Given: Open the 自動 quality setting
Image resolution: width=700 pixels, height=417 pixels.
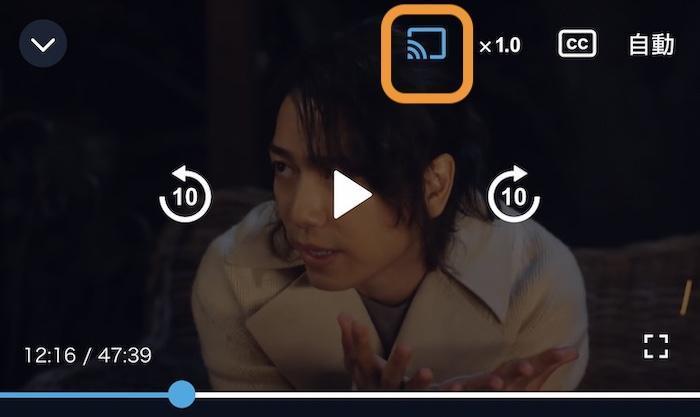Looking at the screenshot, I should click(651, 45).
